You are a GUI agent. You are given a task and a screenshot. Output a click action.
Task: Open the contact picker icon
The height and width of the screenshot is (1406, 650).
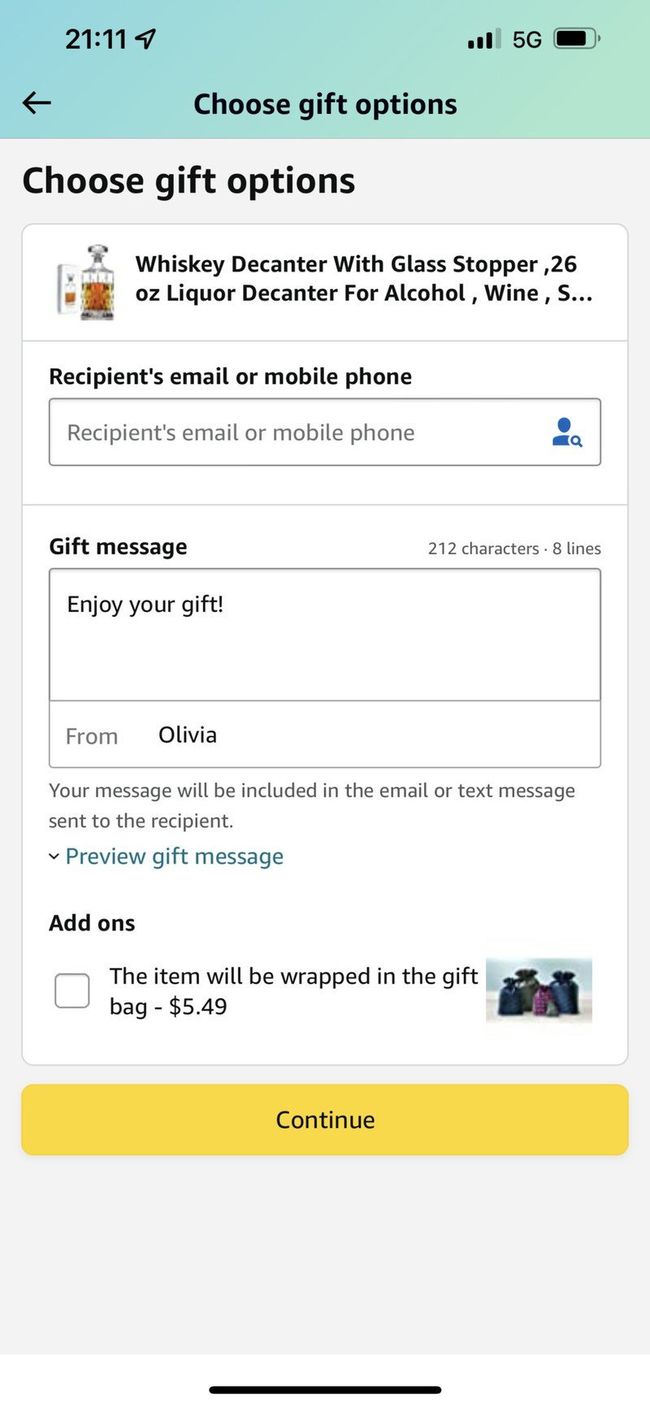(x=566, y=432)
